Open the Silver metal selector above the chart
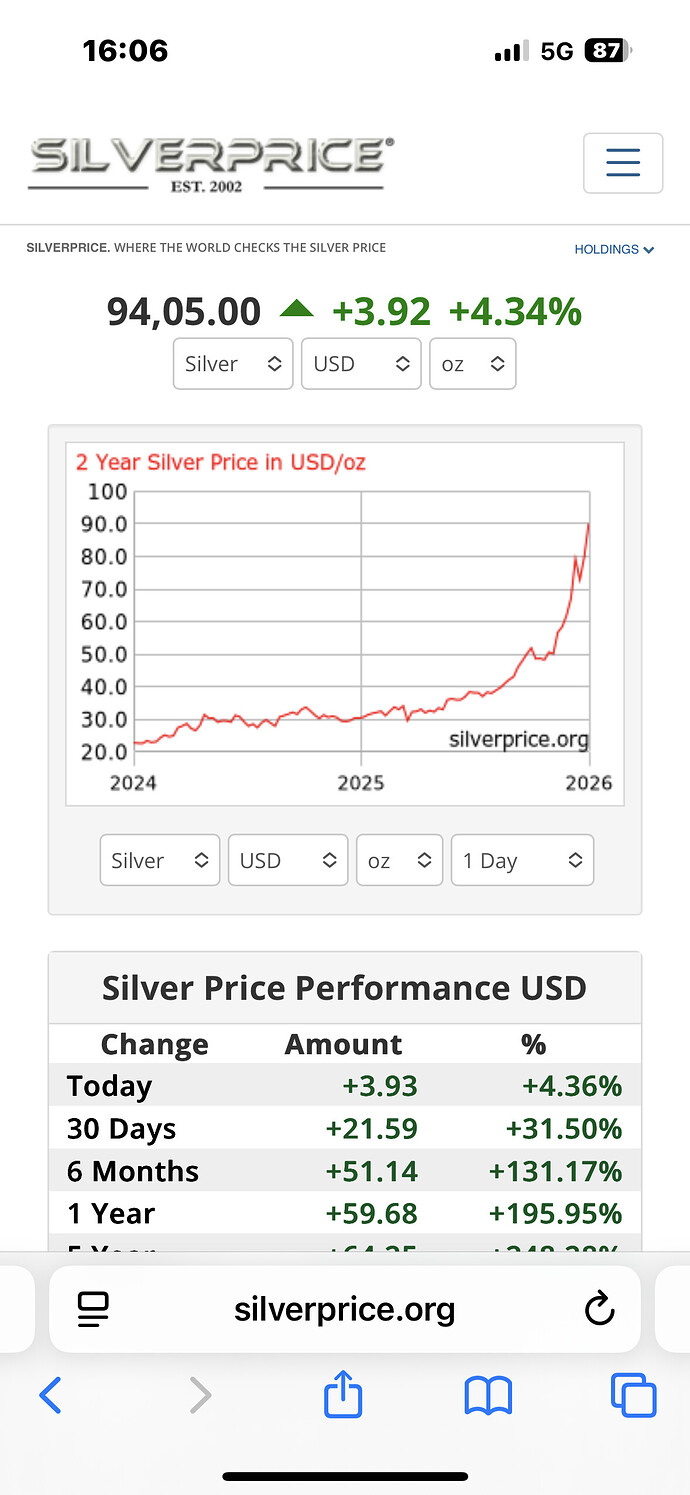This screenshot has width=690, height=1495. pyautogui.click(x=233, y=364)
